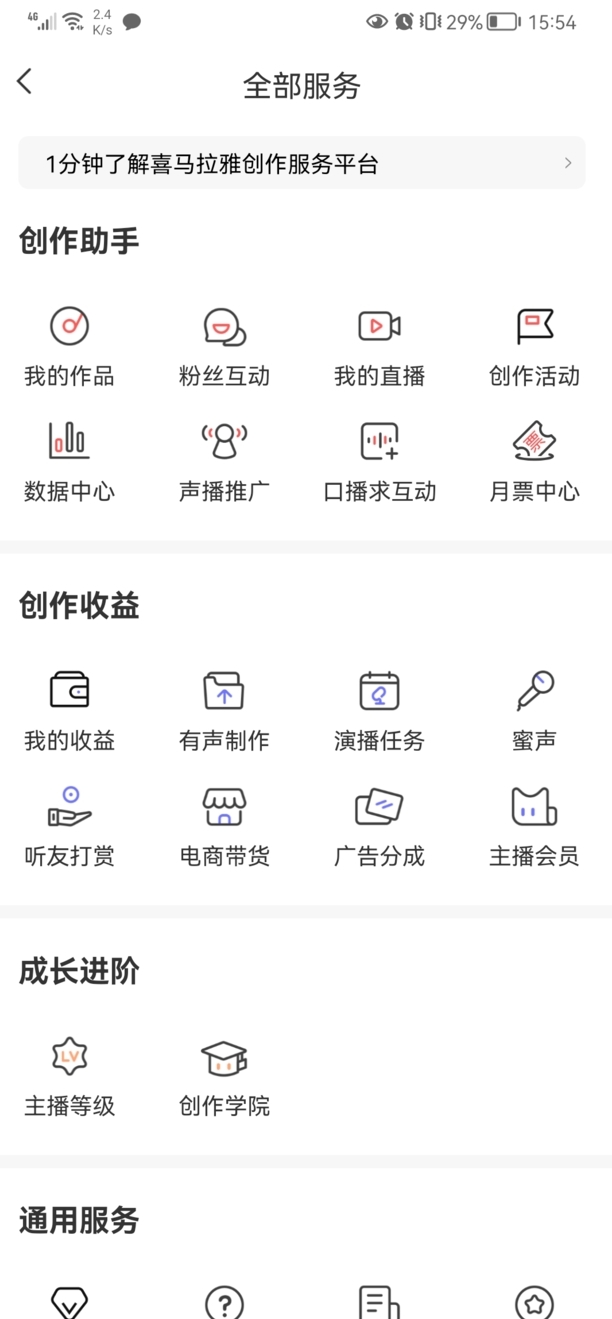The image size is (612, 1319).
Task: Check 主播等级
Action: tap(69, 1077)
